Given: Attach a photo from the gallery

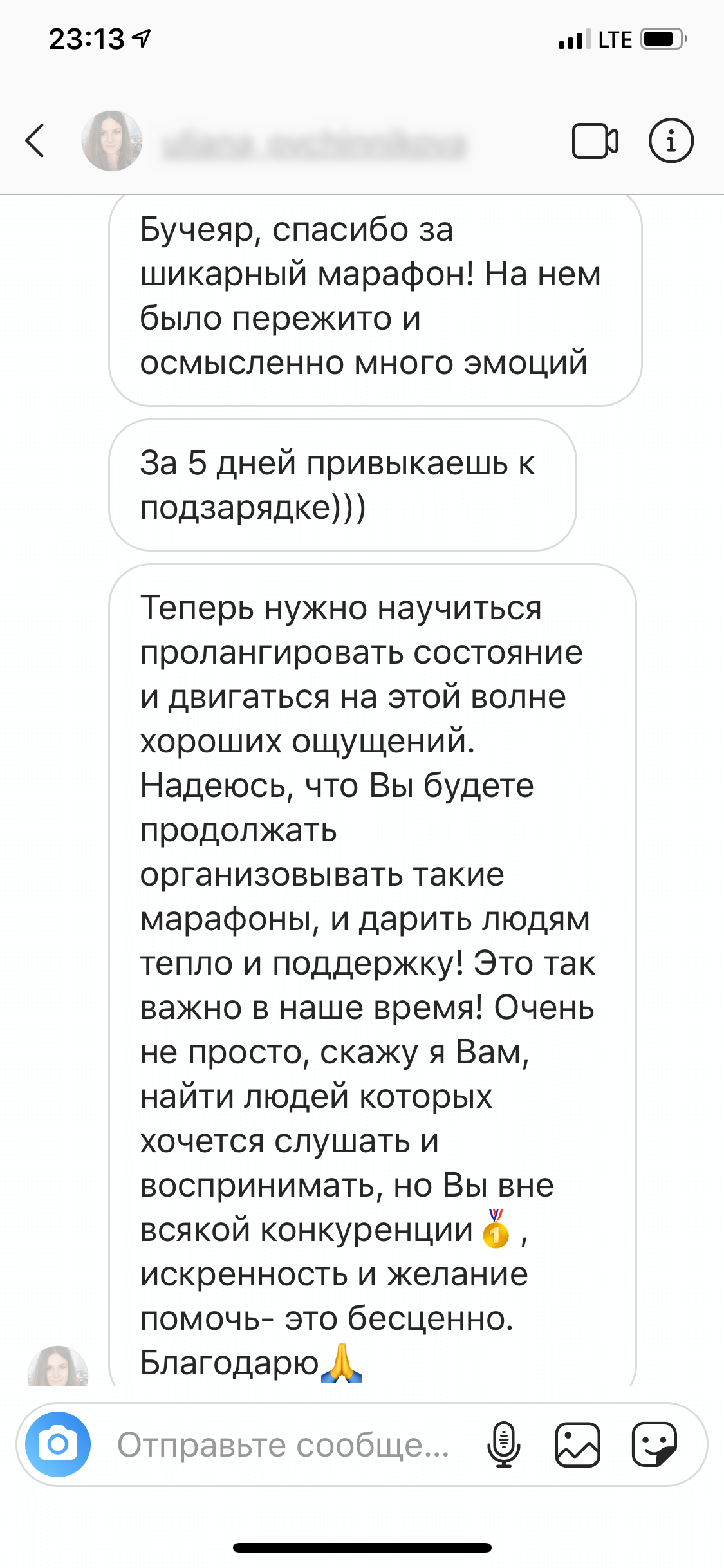Looking at the screenshot, I should coord(577,1444).
